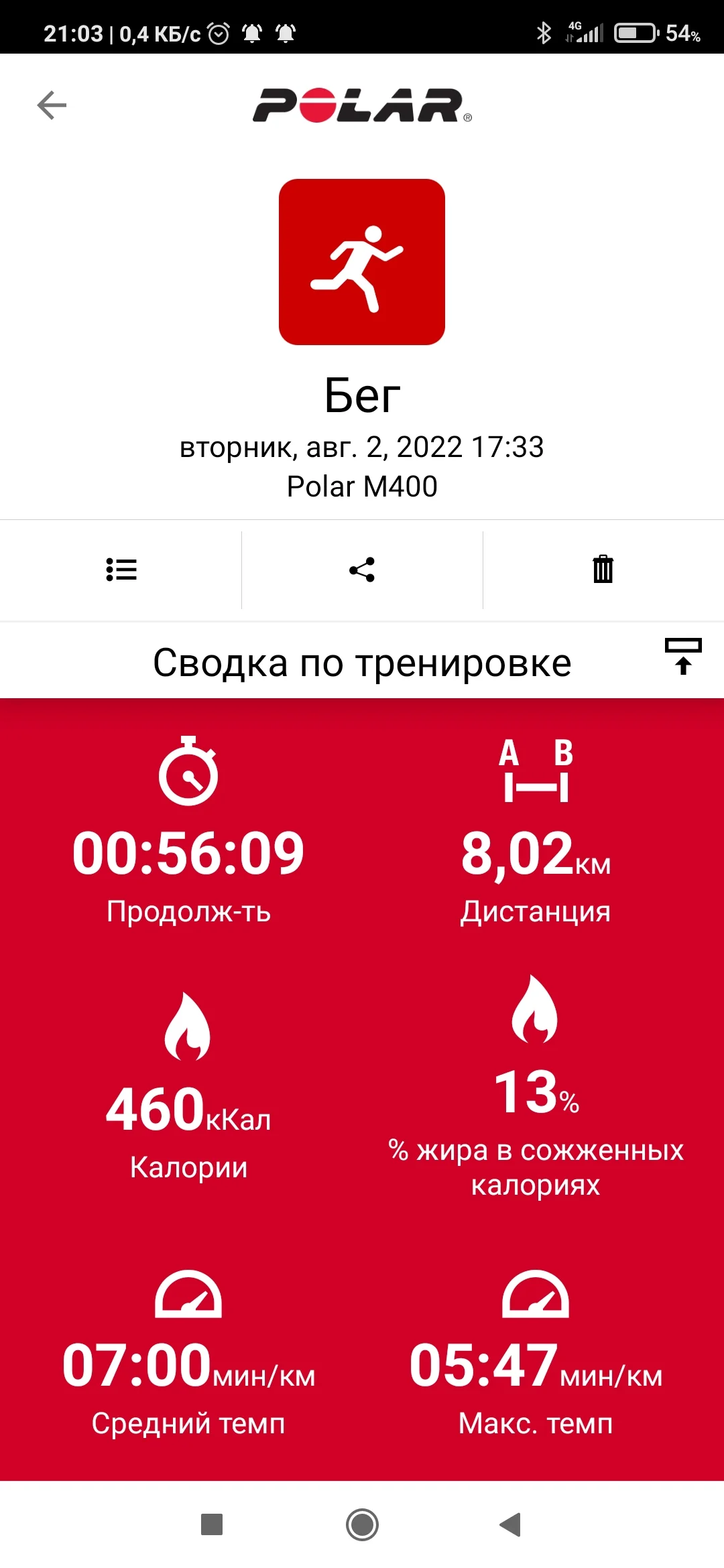Share this running workout
The width and height of the screenshot is (724, 1568).
coord(362,570)
